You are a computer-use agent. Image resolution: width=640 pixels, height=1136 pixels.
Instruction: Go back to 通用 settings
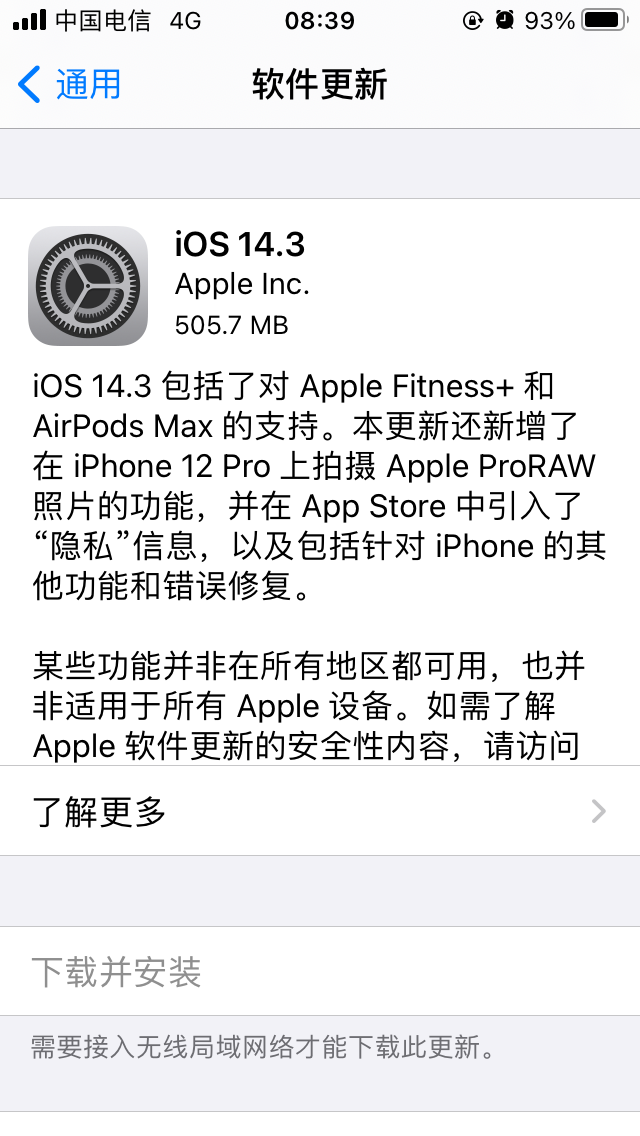pos(70,85)
